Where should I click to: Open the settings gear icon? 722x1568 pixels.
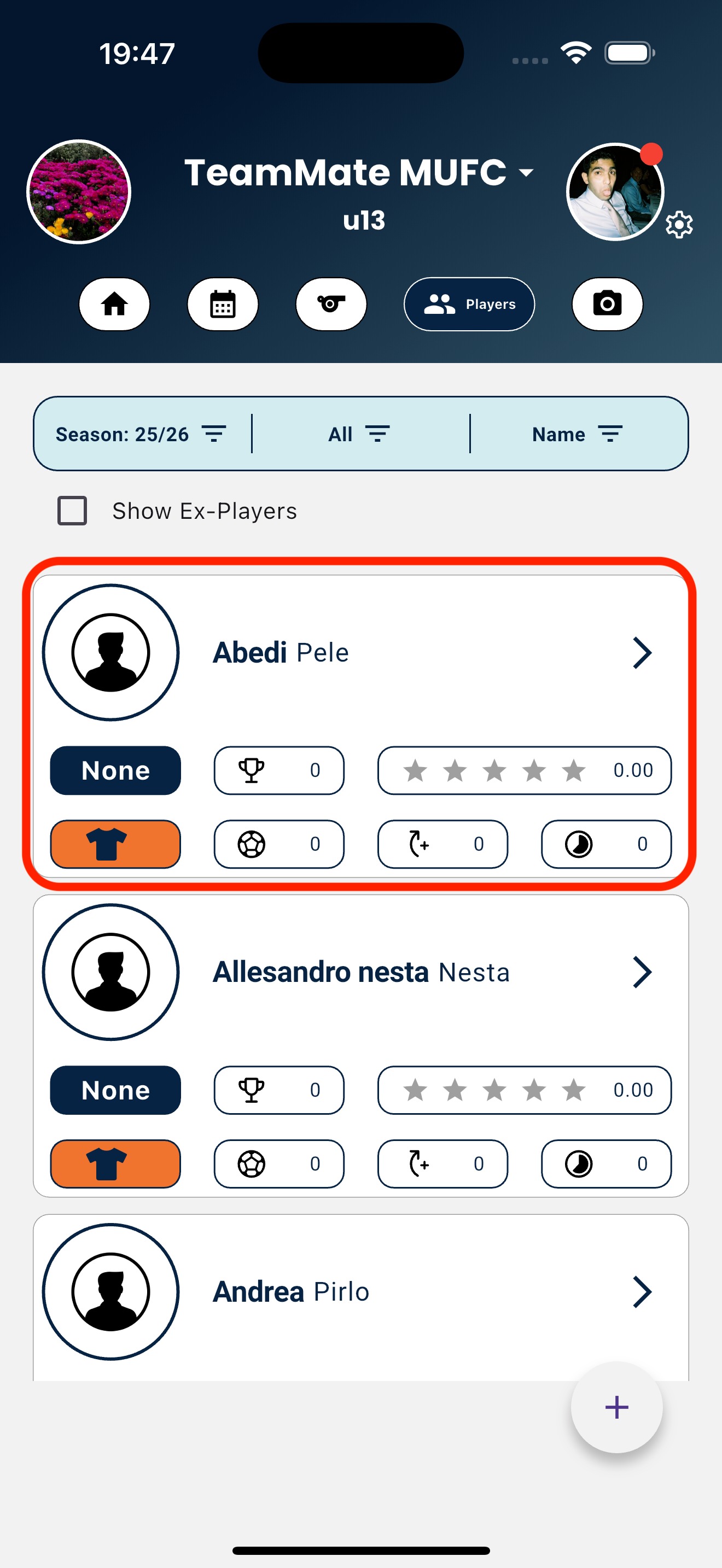[x=679, y=225]
